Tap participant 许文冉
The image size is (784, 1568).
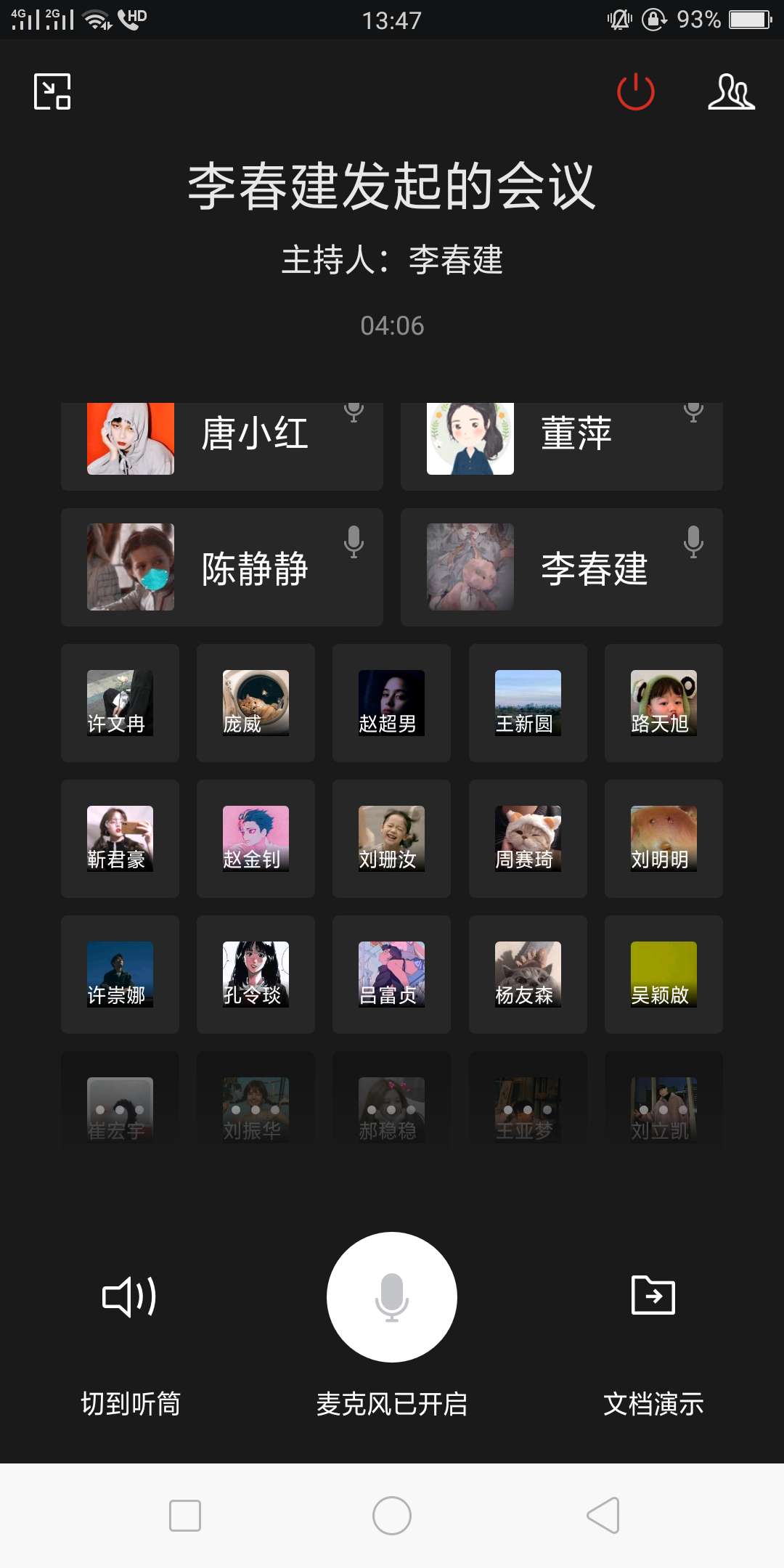click(120, 703)
